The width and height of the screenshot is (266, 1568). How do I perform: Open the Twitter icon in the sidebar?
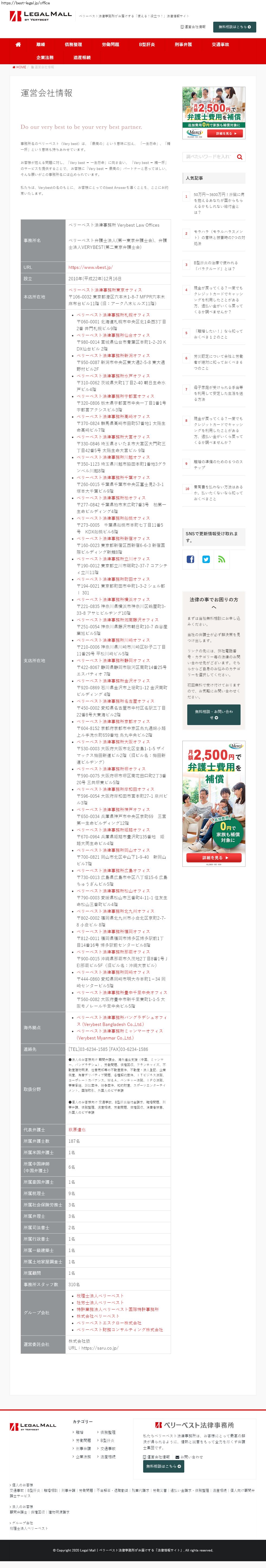tap(206, 559)
